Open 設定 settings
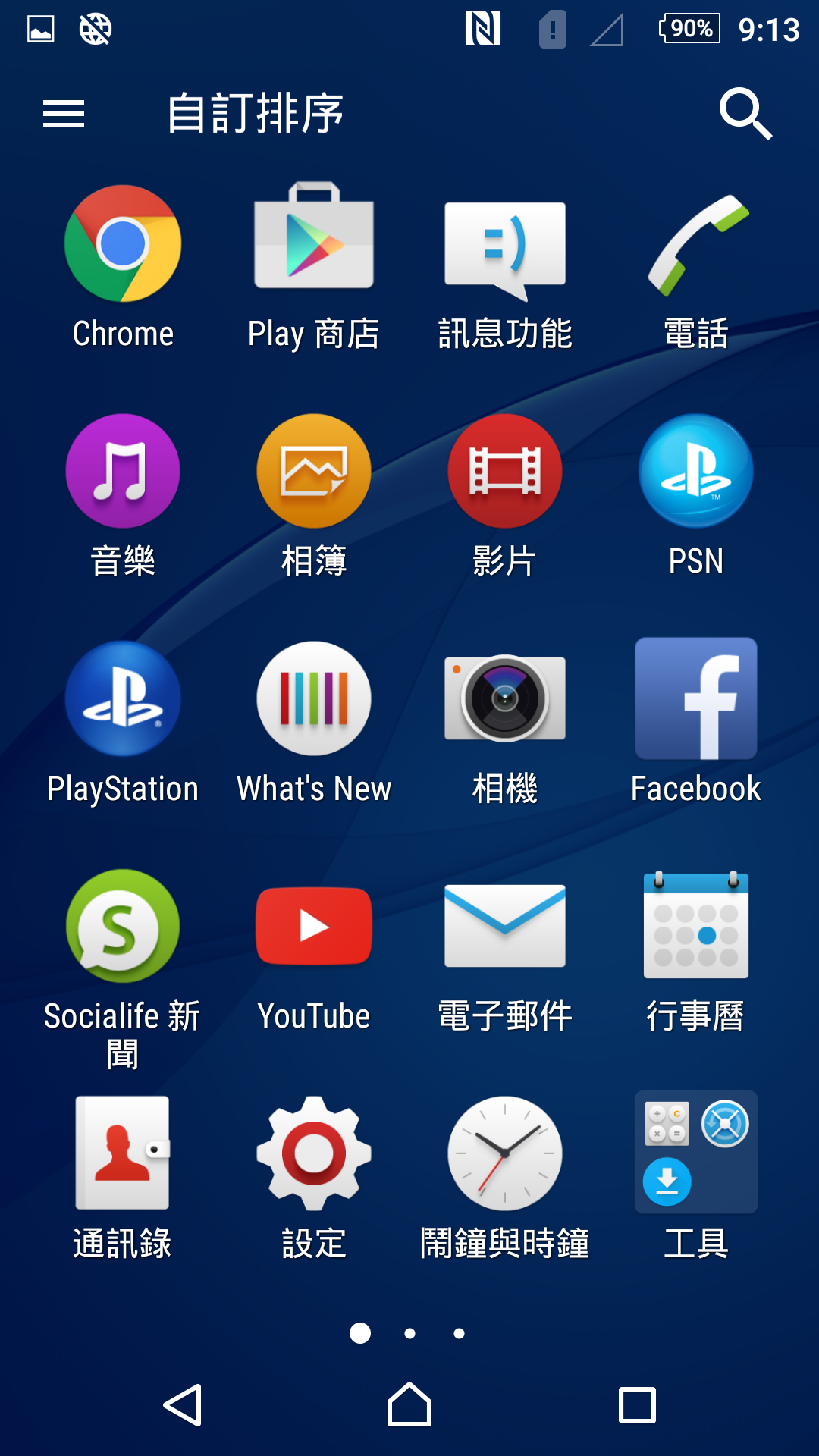The image size is (819, 1456). tap(314, 1154)
